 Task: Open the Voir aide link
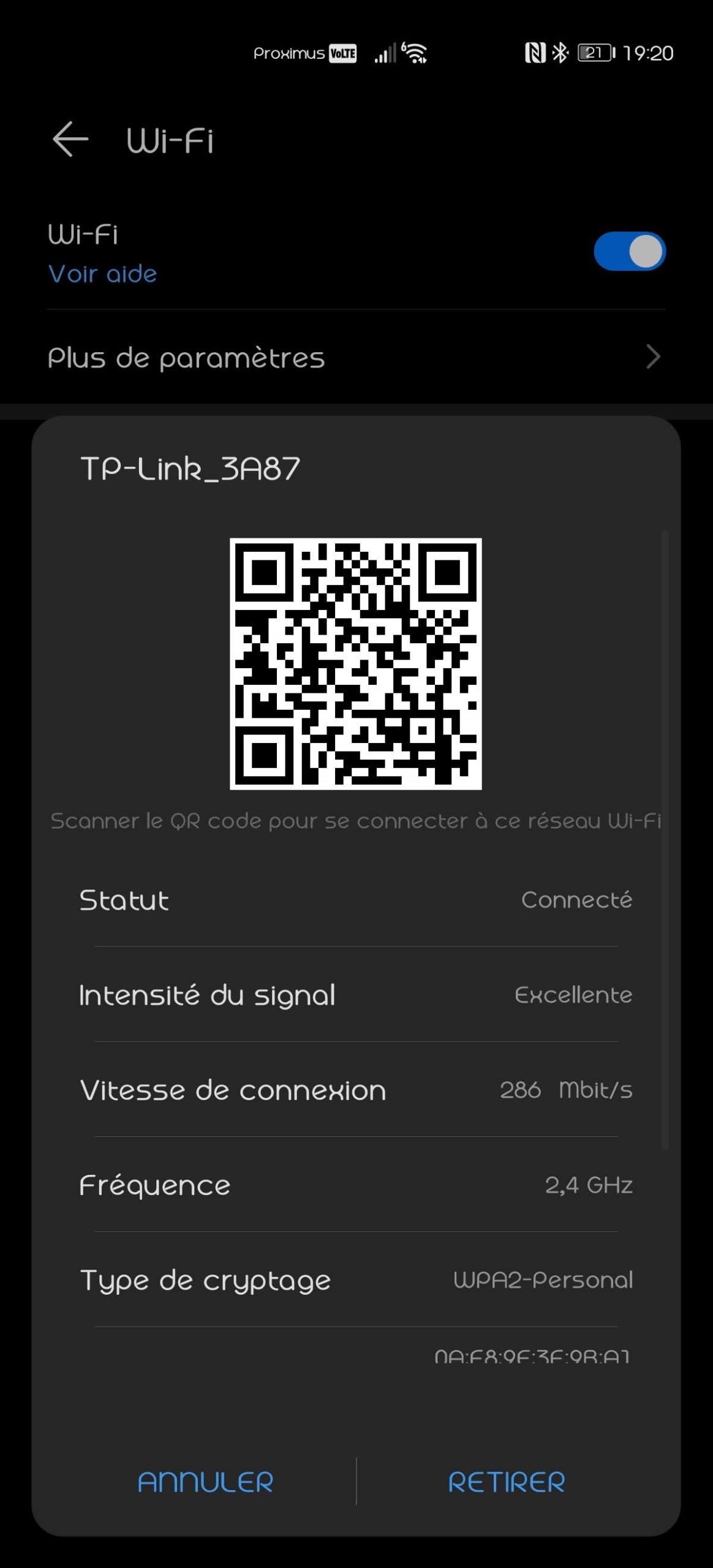[102, 274]
